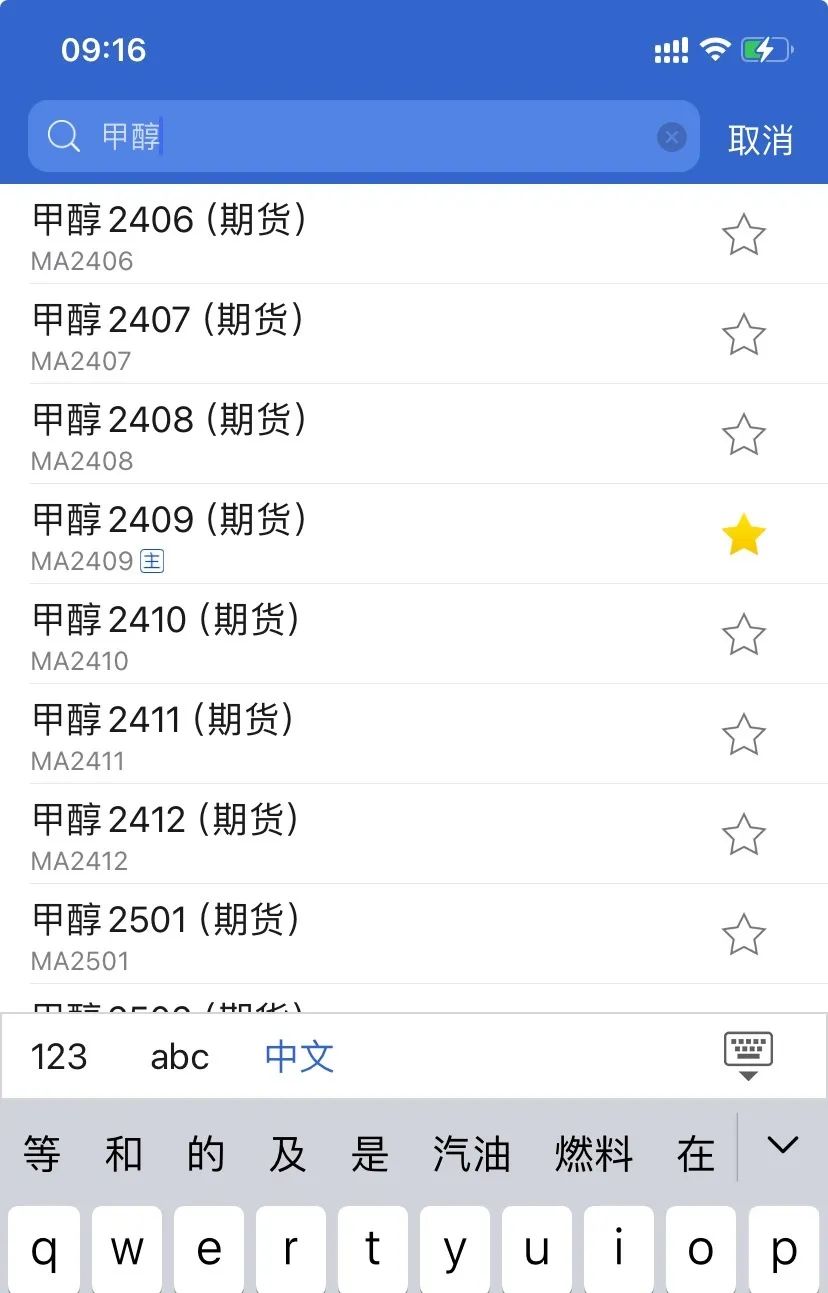Open 甲醇2407 futures result

(300, 334)
